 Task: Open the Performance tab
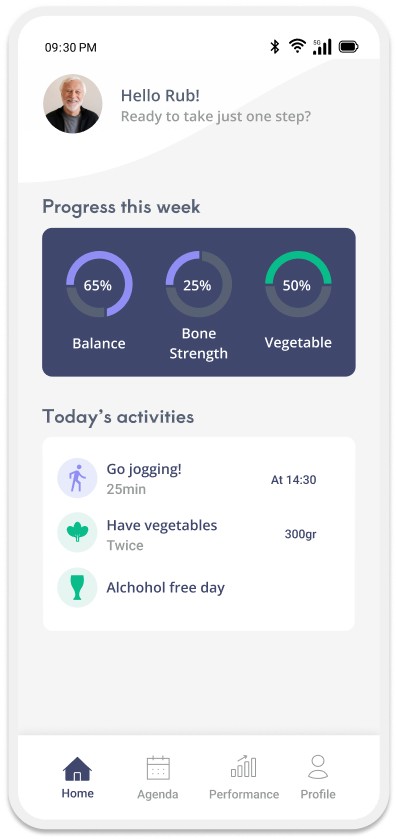tap(243, 777)
